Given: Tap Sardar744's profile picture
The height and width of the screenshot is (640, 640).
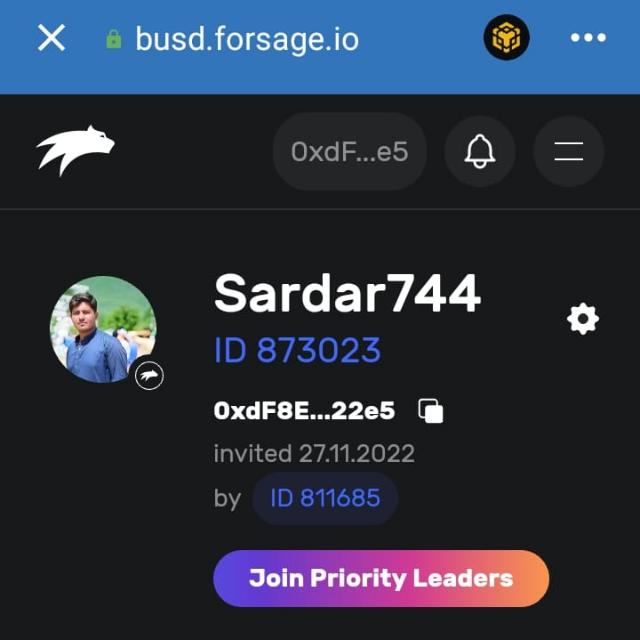Looking at the screenshot, I should pyautogui.click(x=103, y=330).
